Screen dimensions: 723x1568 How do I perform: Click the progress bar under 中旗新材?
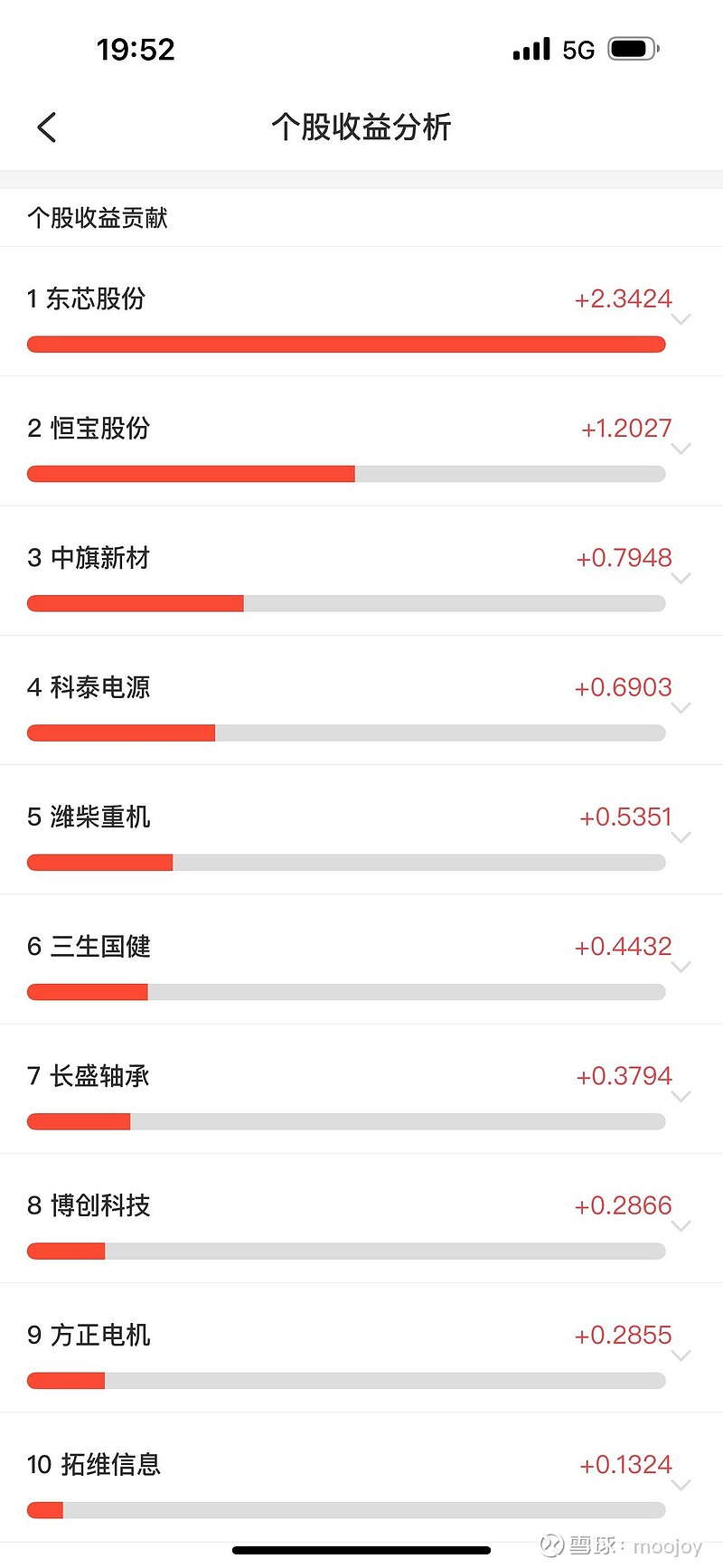[346, 602]
